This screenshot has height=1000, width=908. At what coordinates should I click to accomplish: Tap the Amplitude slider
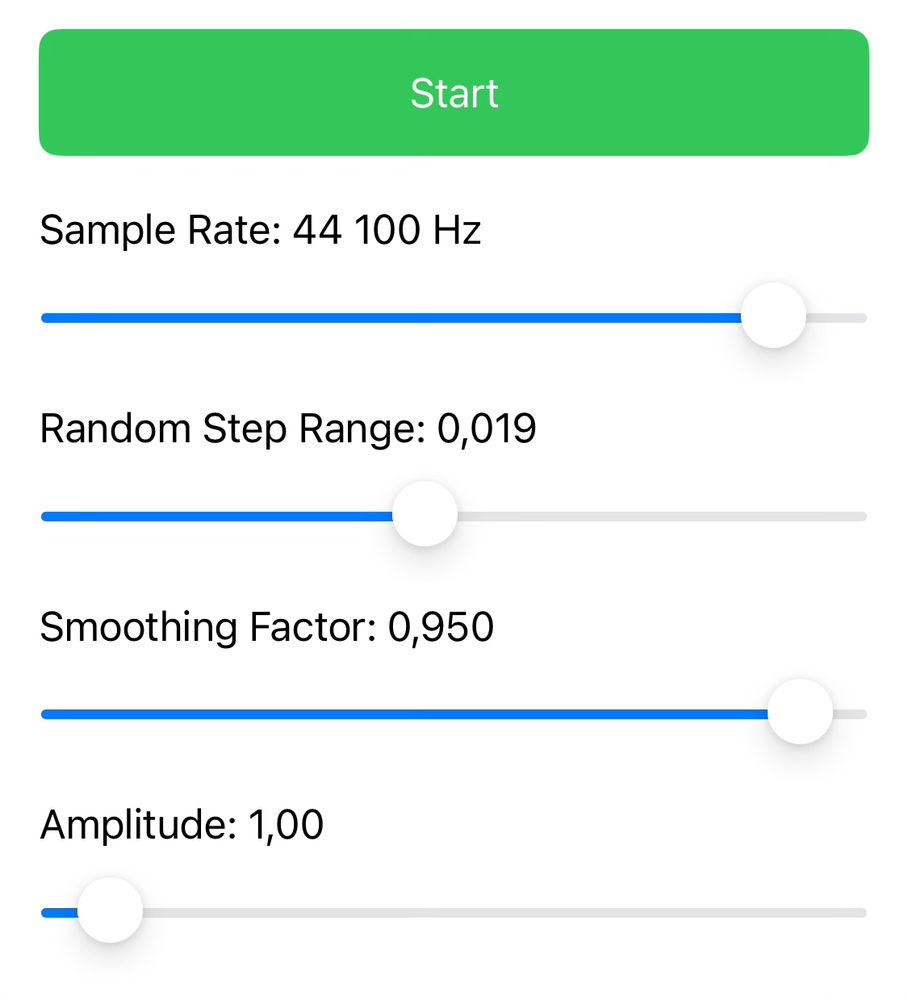click(110, 911)
